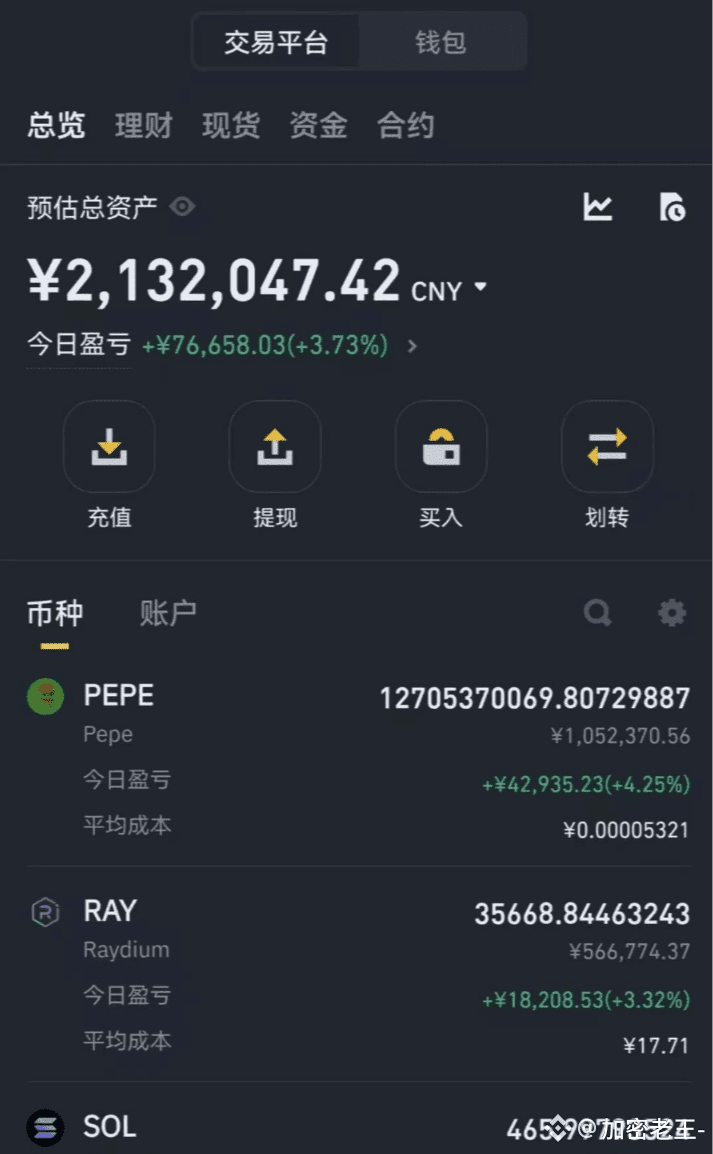The image size is (713, 1154).
Task: Open the transaction history icon
Action: coord(672,207)
